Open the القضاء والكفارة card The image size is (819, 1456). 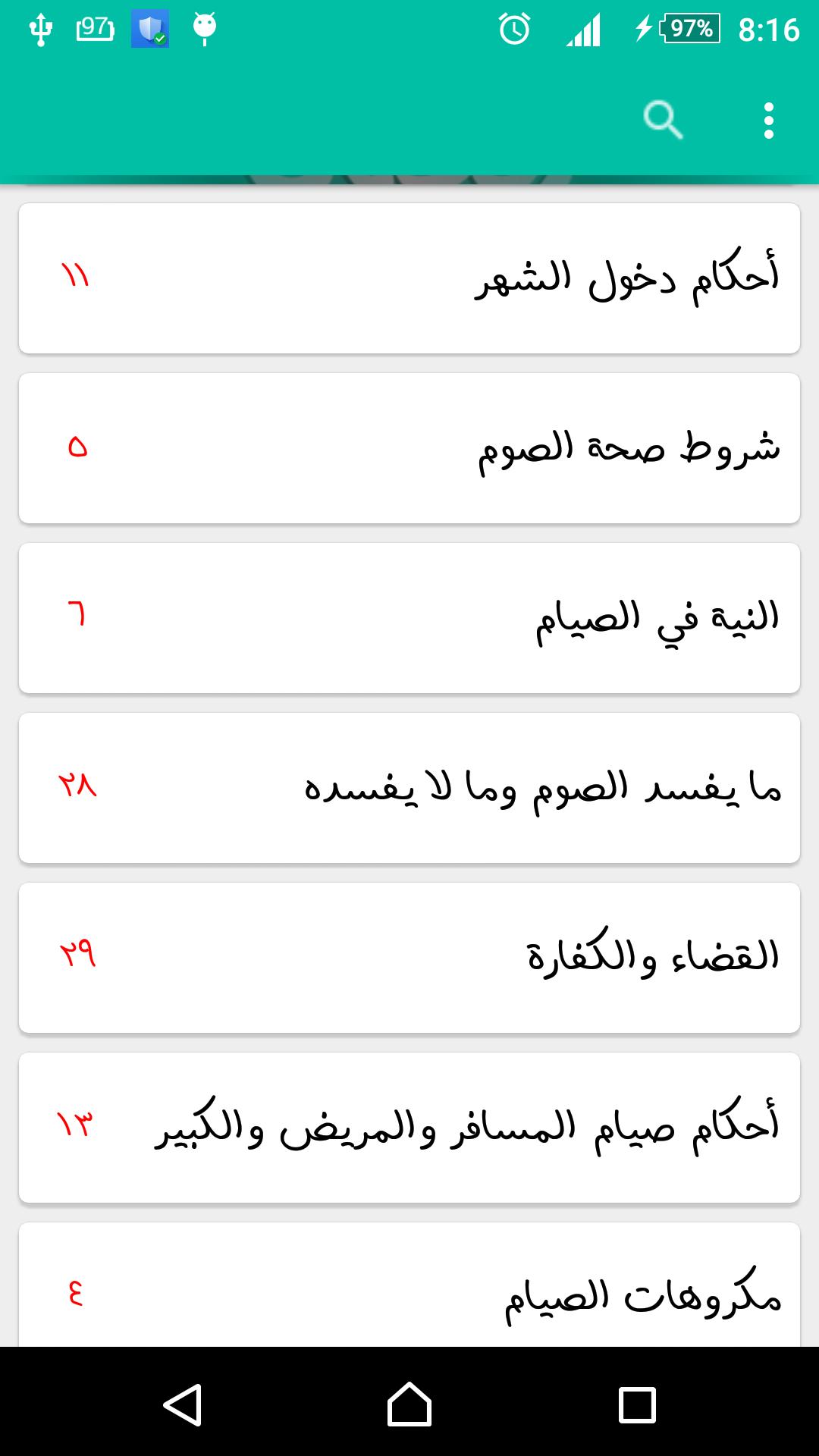pyautogui.click(x=409, y=958)
